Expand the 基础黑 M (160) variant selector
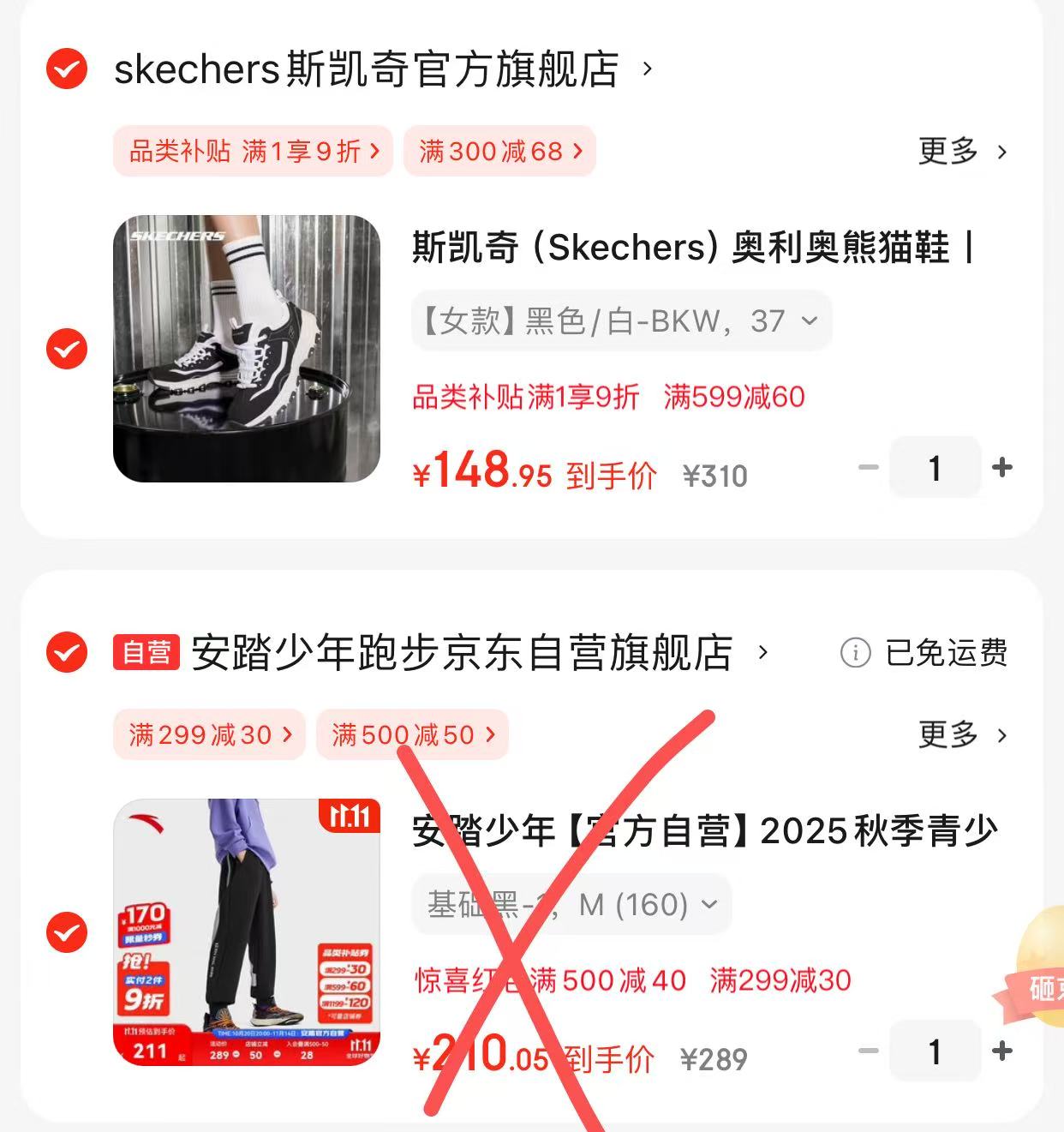This screenshot has height=1132, width=1064. tap(571, 904)
